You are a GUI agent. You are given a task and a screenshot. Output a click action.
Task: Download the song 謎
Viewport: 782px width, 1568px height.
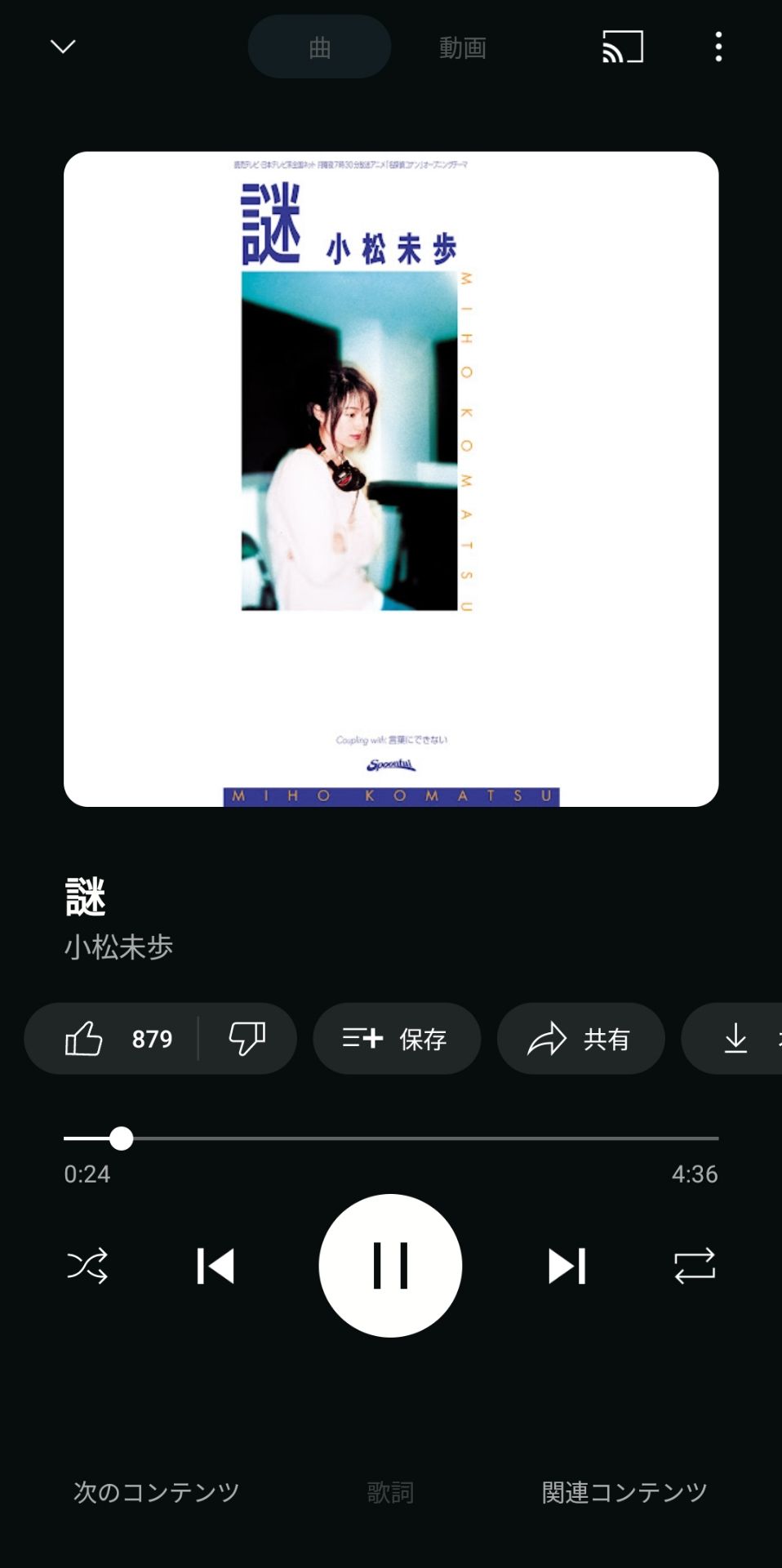(x=735, y=1038)
